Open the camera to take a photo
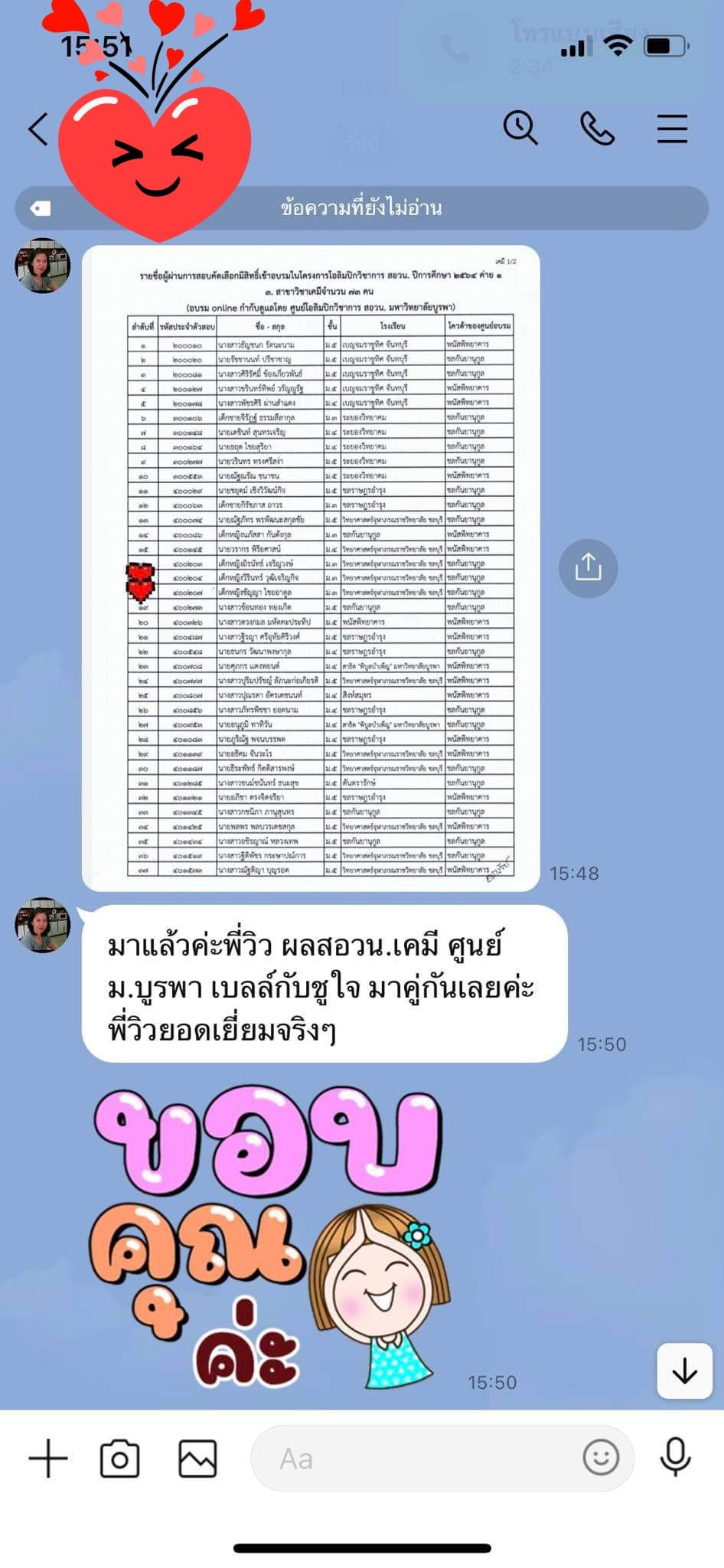The height and width of the screenshot is (1568, 724). click(x=120, y=1458)
